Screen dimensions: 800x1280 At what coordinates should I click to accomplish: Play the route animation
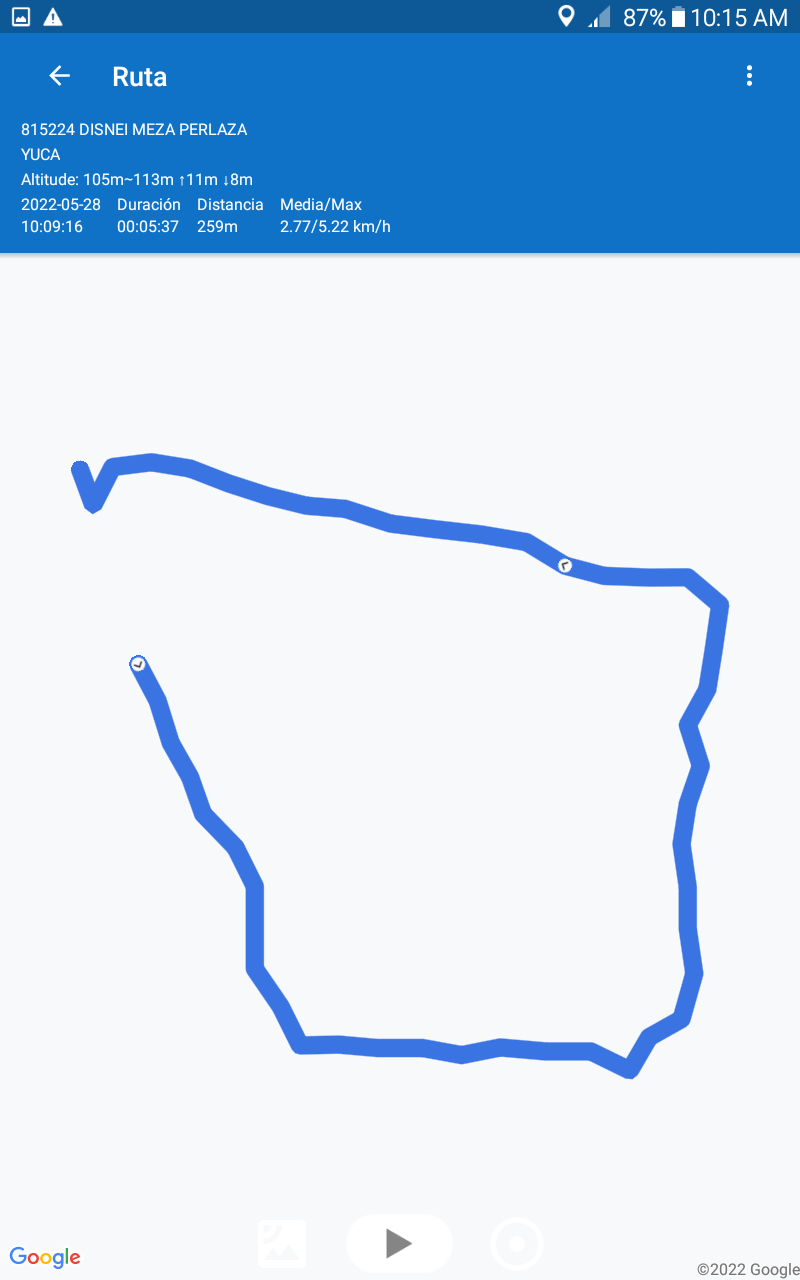[x=399, y=1243]
